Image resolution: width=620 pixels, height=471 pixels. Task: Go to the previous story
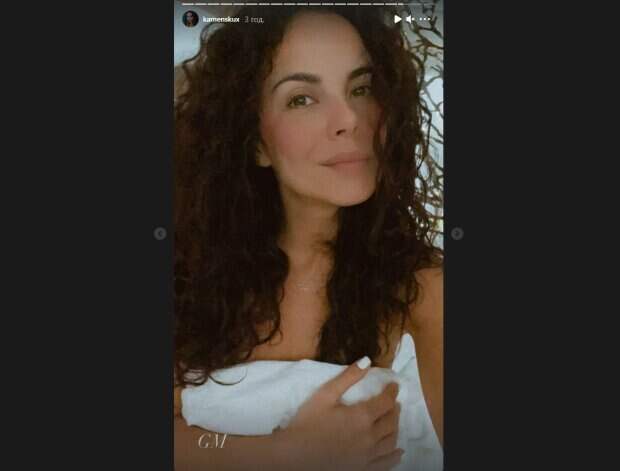(x=160, y=233)
